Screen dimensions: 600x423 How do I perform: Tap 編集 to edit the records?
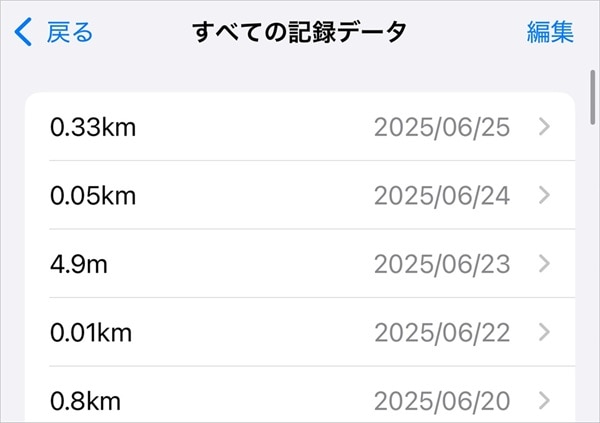[550, 33]
